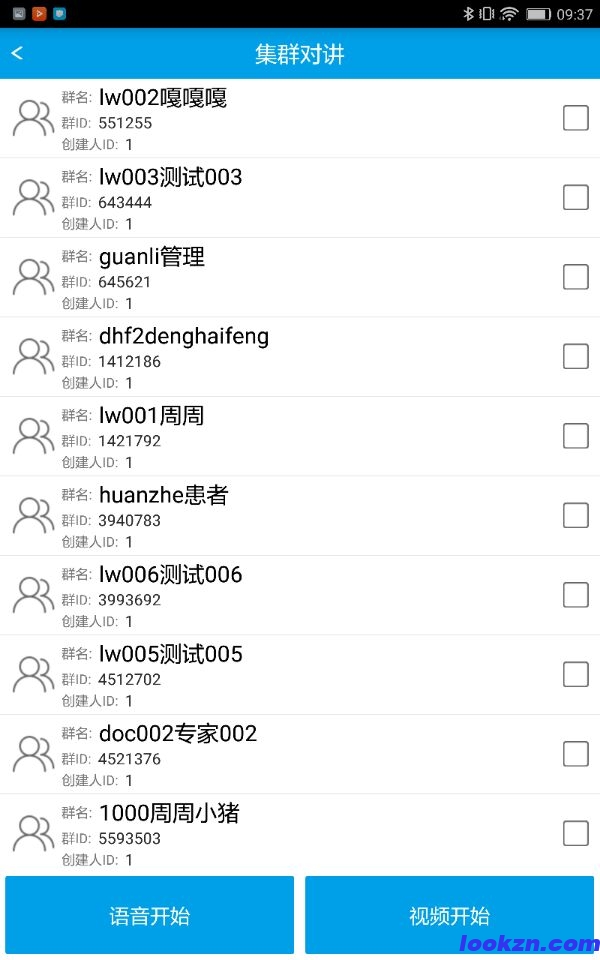Check the doc002专家002 group

(575, 754)
